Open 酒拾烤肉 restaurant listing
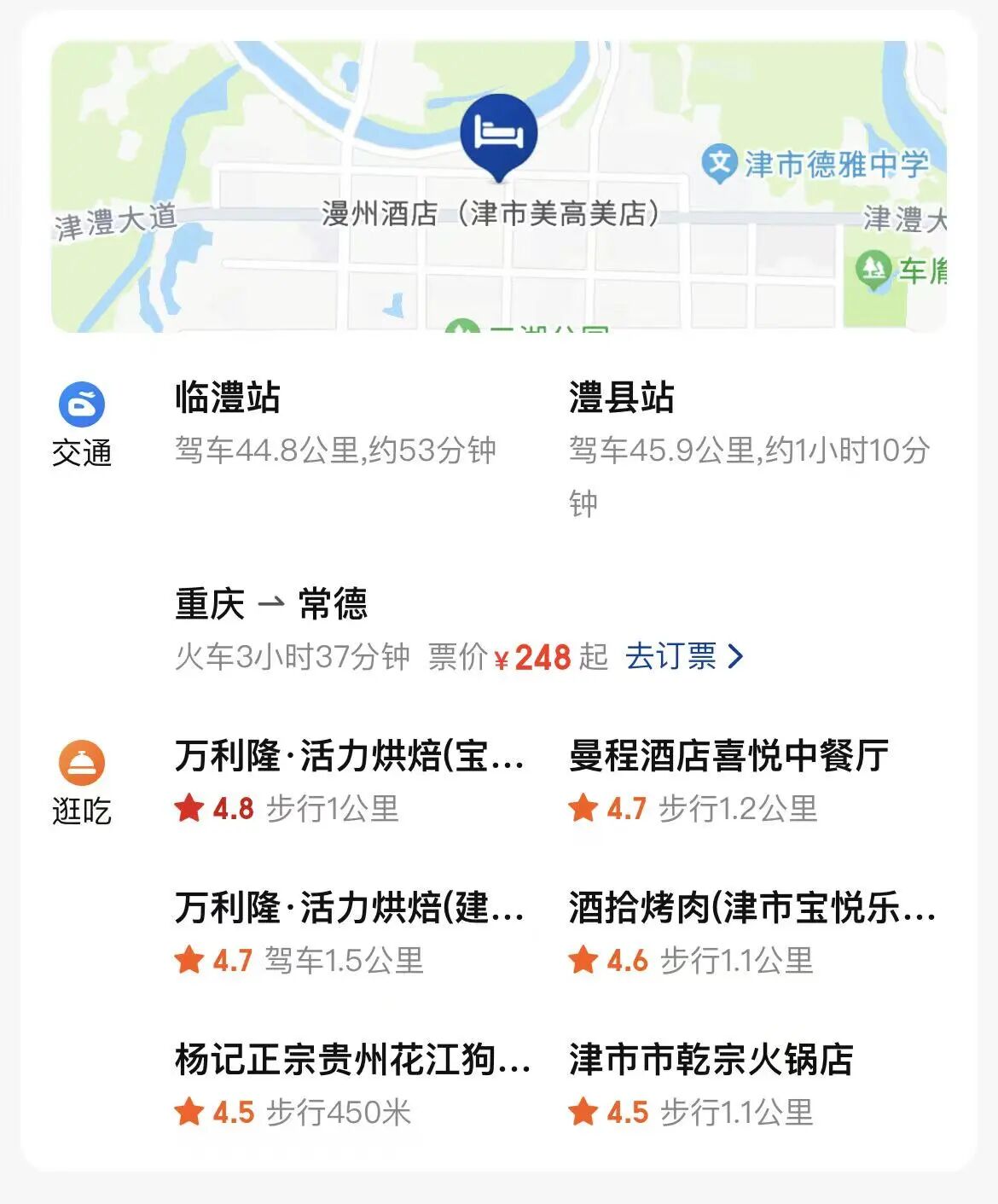Image resolution: width=998 pixels, height=1204 pixels. (x=751, y=933)
